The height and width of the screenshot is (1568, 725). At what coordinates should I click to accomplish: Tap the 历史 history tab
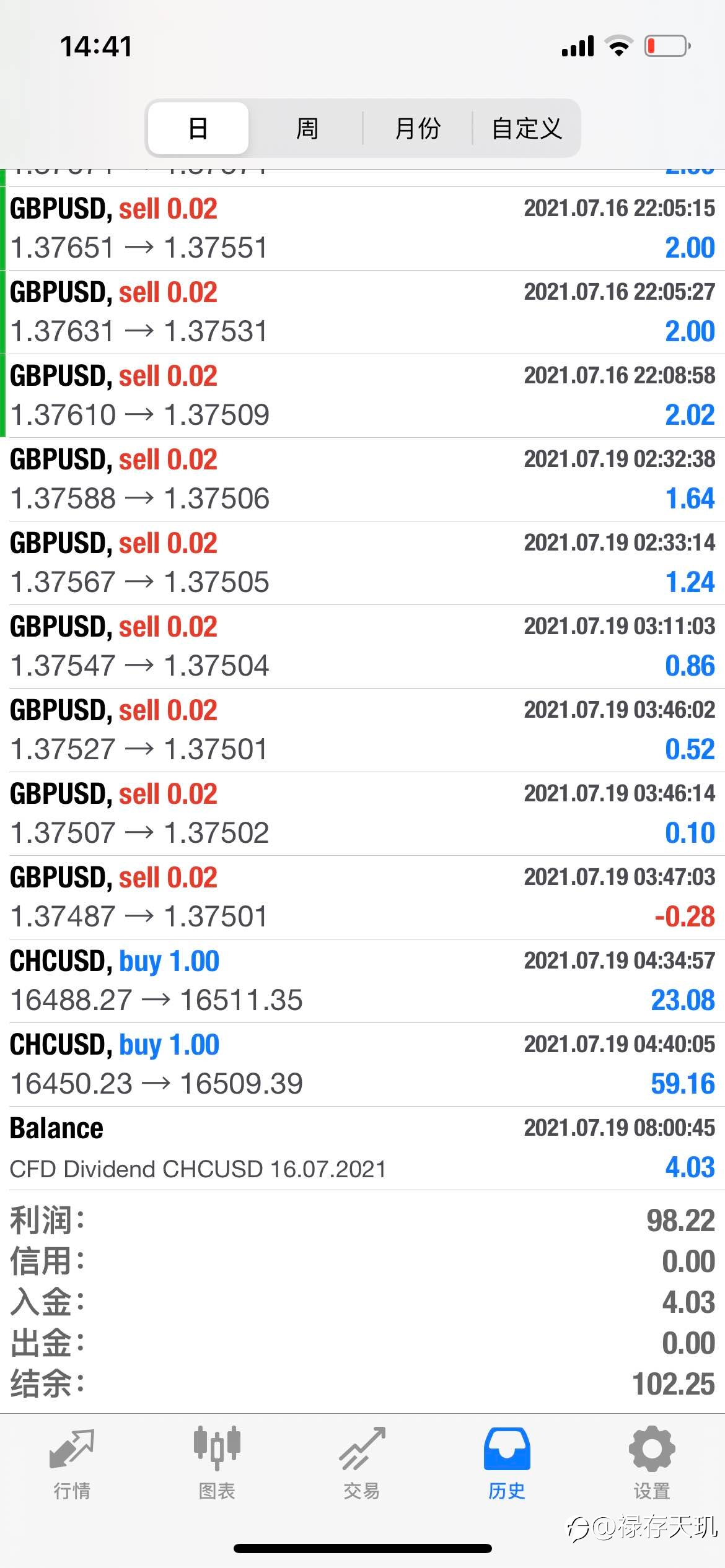(x=507, y=1463)
